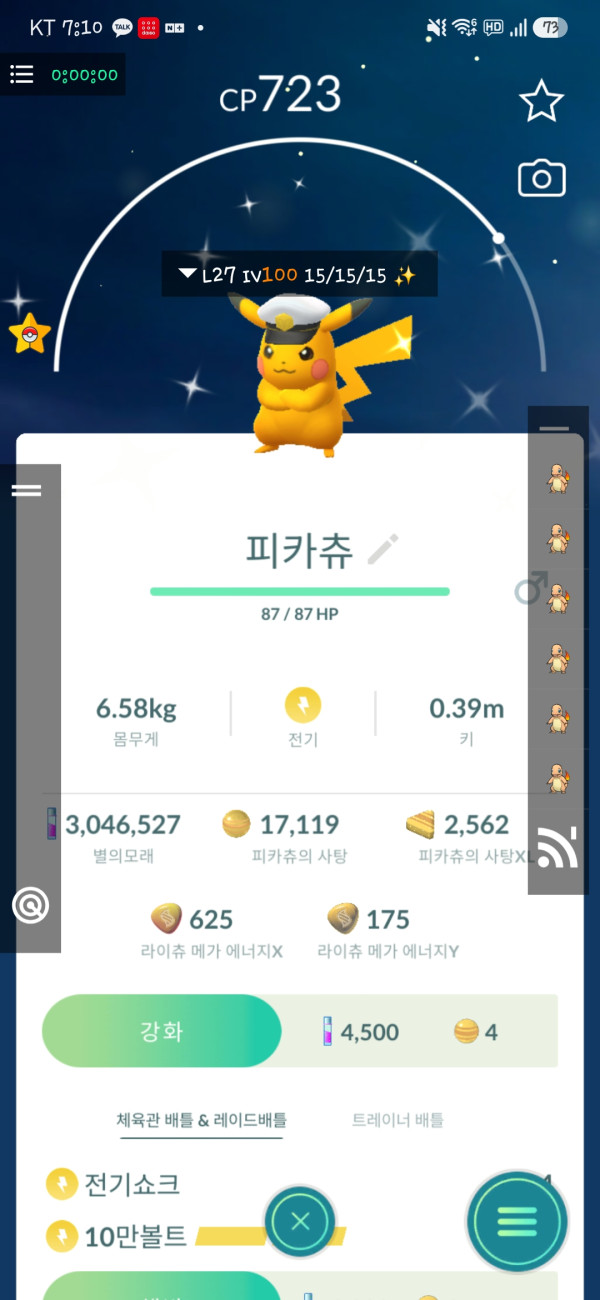Tap the 강화 power up button
This screenshot has width=600, height=1300.
pos(162,1031)
